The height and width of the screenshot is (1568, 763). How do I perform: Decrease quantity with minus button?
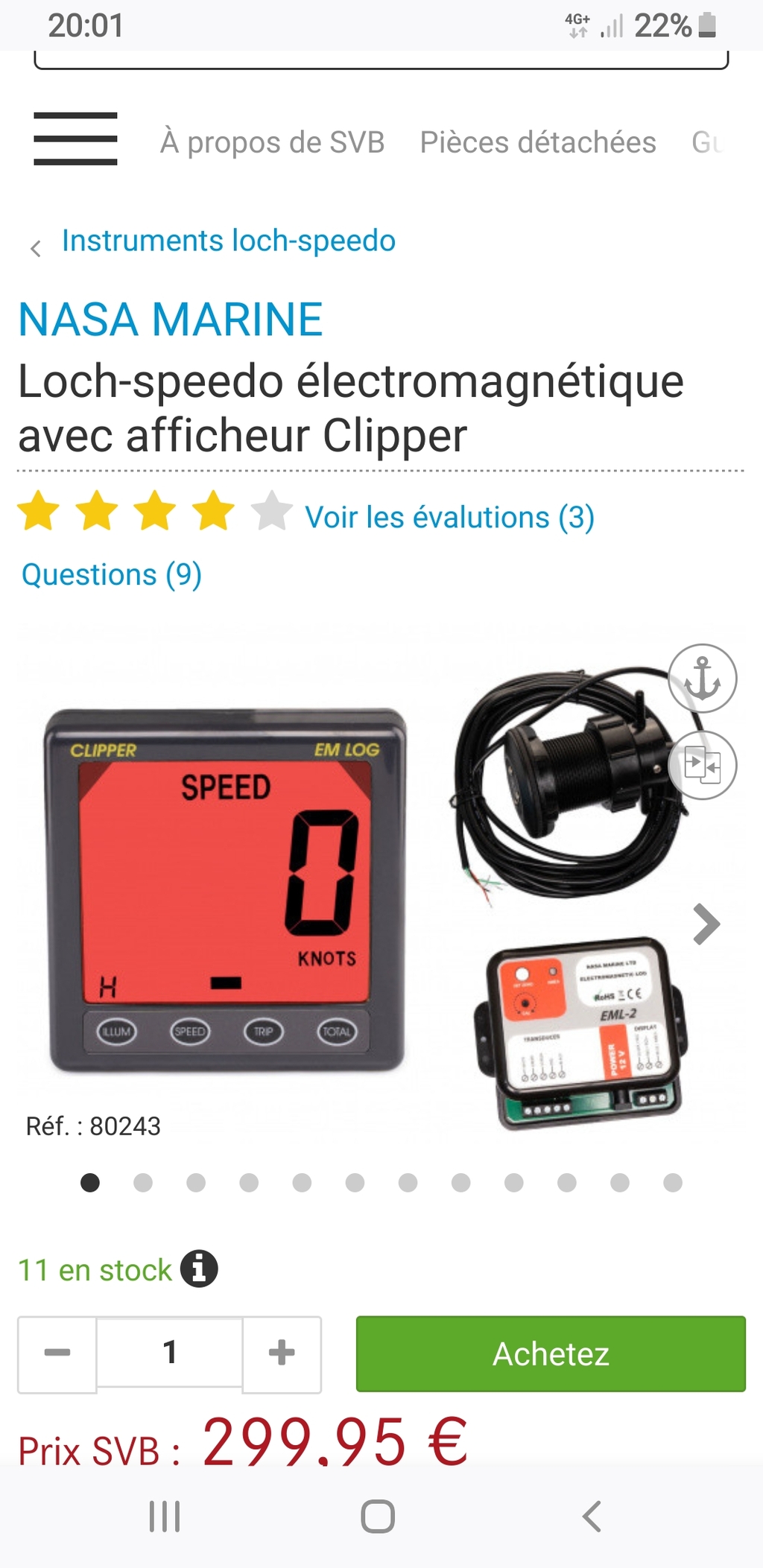(57, 1353)
